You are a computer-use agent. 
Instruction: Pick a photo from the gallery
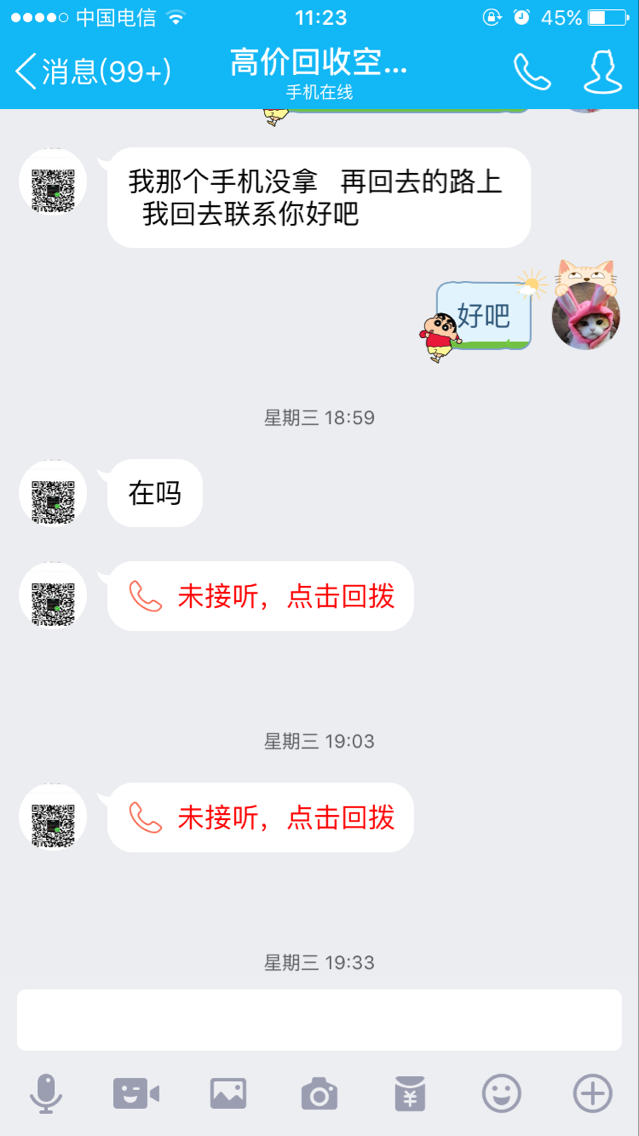pyautogui.click(x=228, y=1093)
